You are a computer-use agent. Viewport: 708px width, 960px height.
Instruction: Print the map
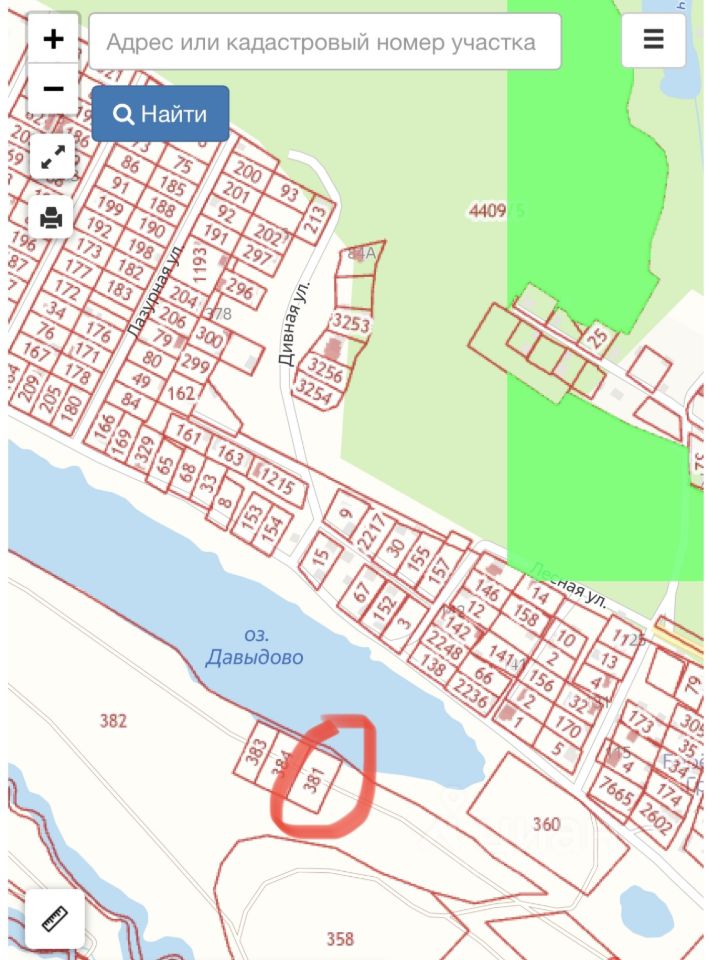click(x=52, y=216)
